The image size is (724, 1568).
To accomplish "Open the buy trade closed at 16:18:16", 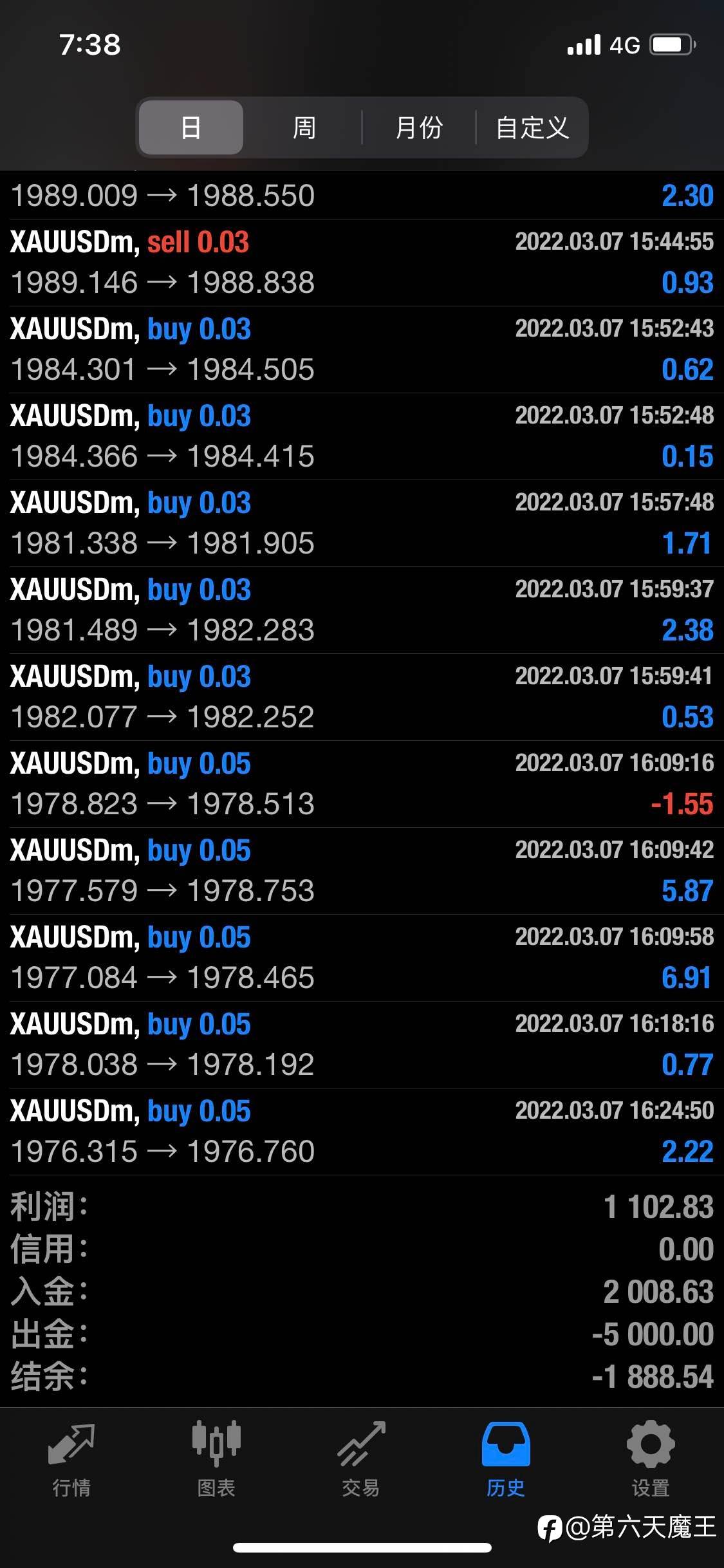I will [x=362, y=1045].
